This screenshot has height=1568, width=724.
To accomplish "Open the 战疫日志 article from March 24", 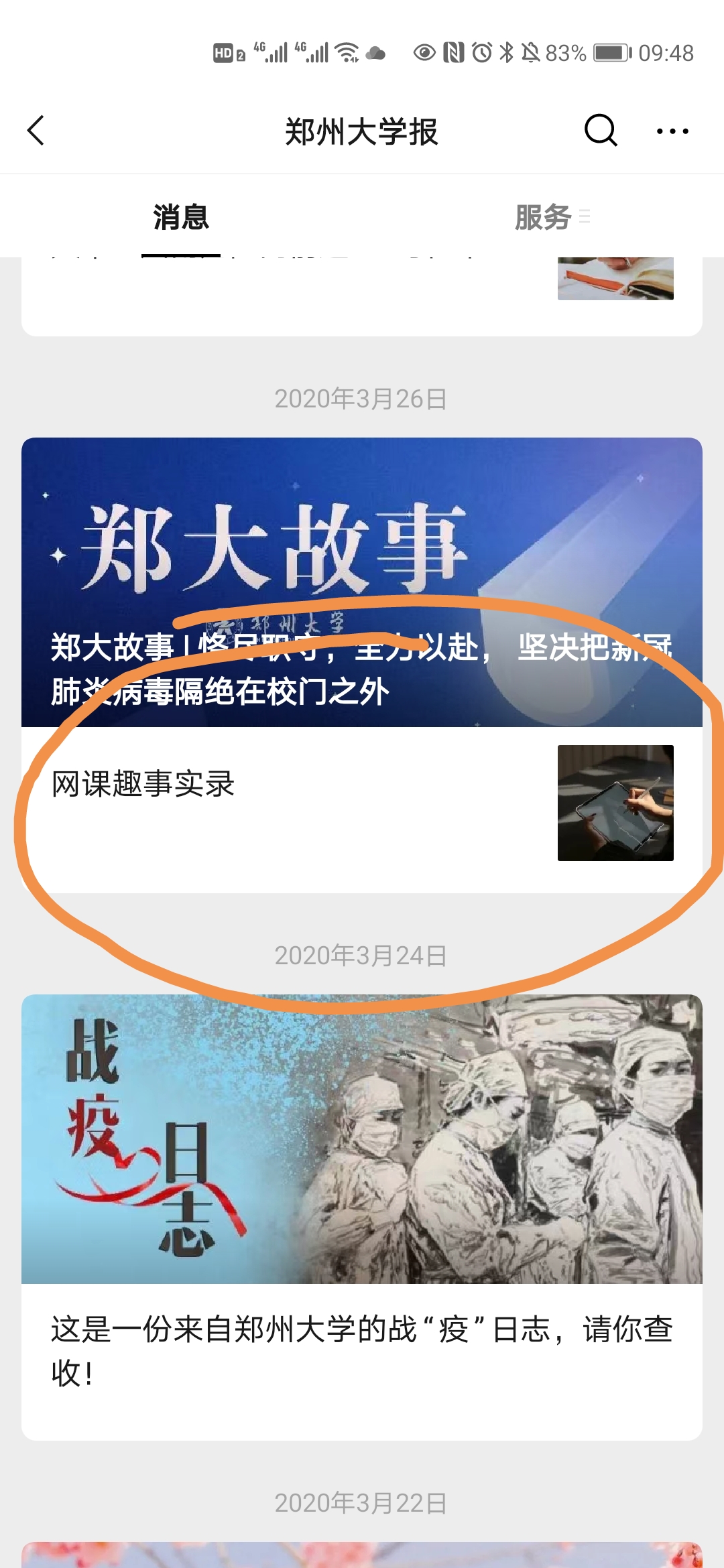I will 362,1218.
